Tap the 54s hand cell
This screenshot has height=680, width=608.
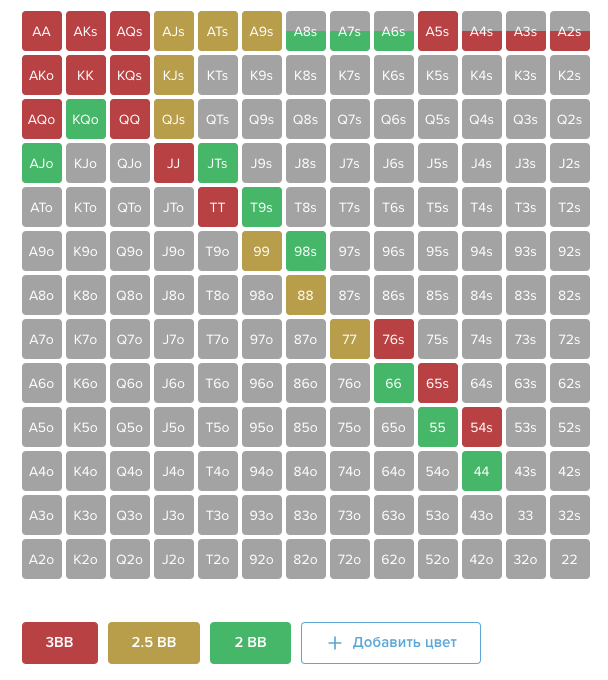pos(482,427)
